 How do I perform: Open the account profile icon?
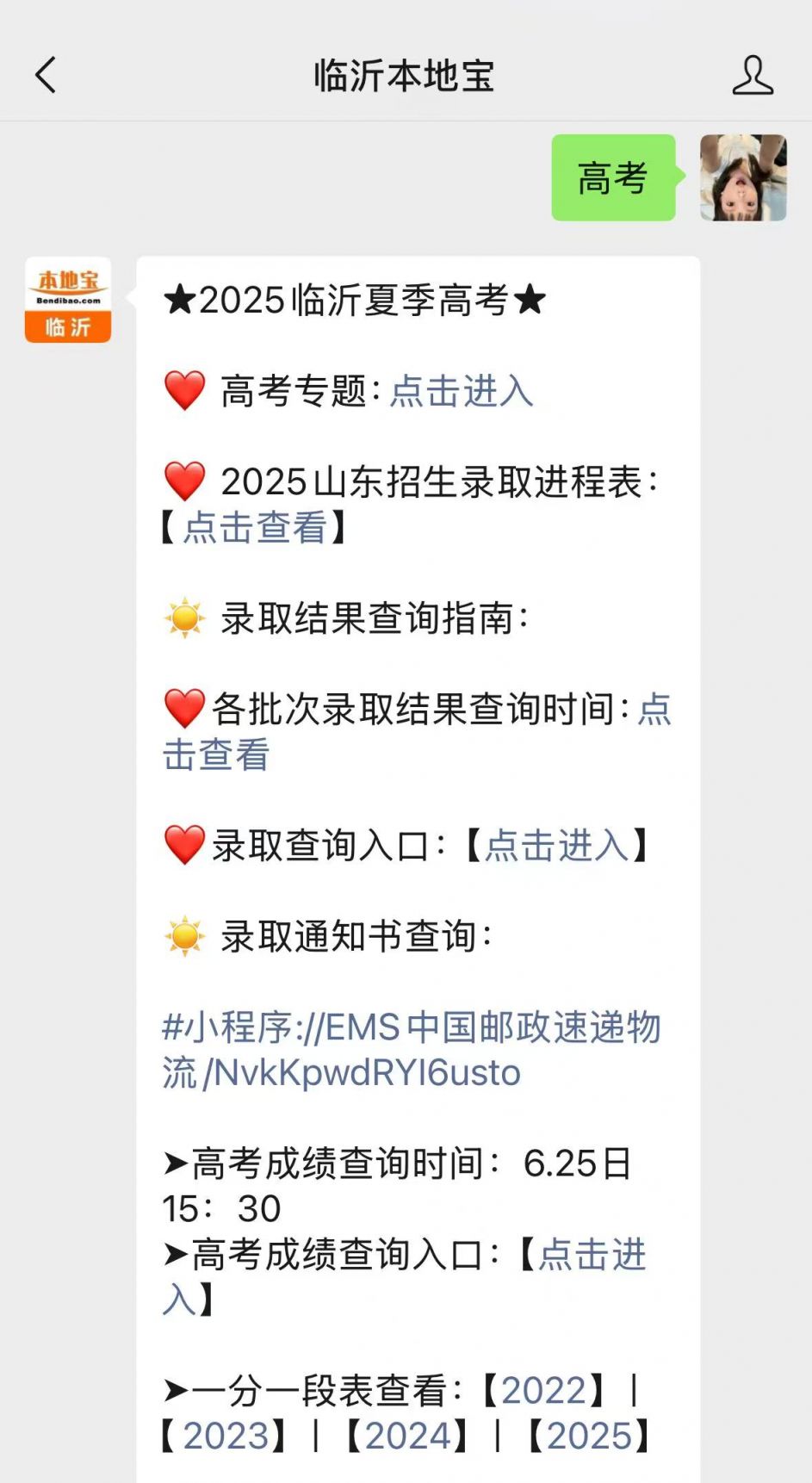click(752, 75)
